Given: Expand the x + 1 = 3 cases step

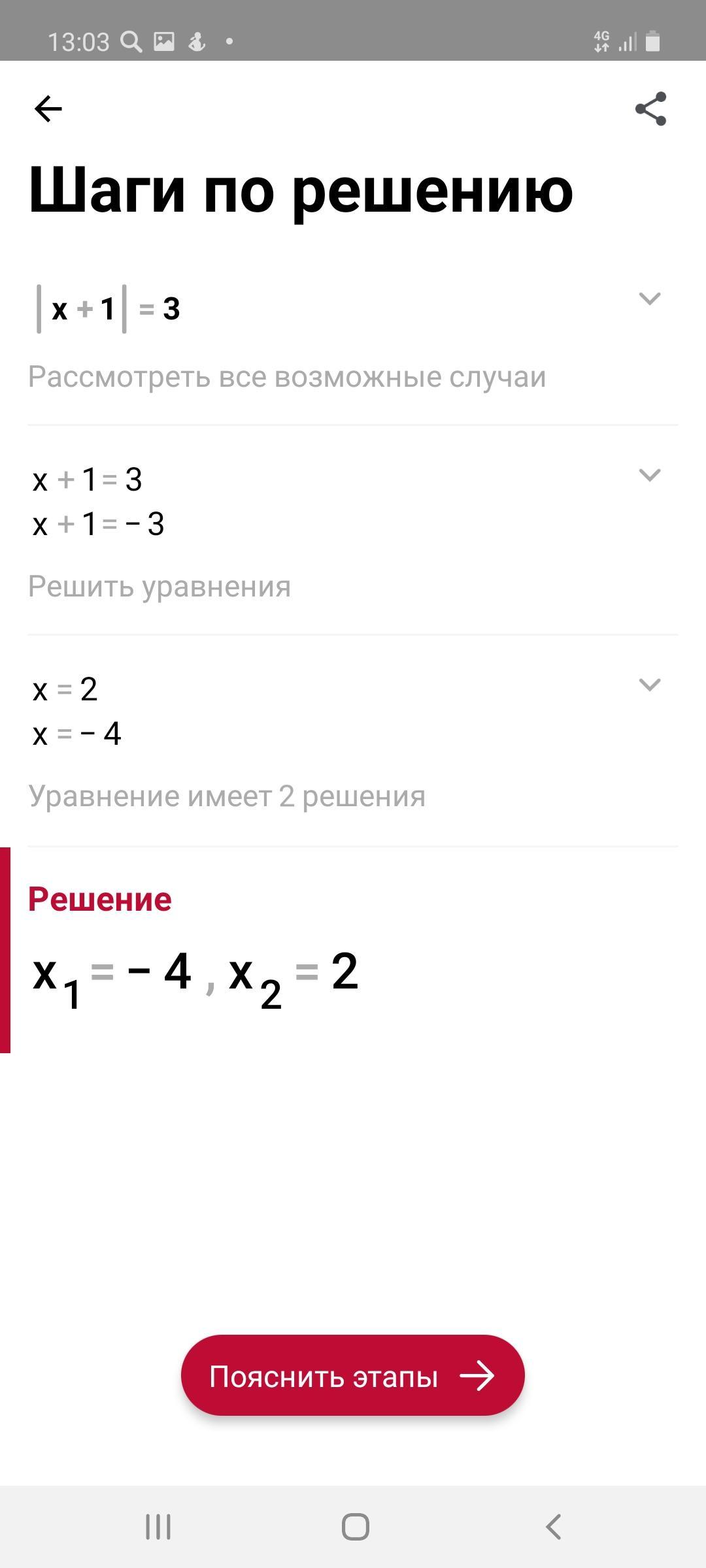Looking at the screenshot, I should 649,475.
